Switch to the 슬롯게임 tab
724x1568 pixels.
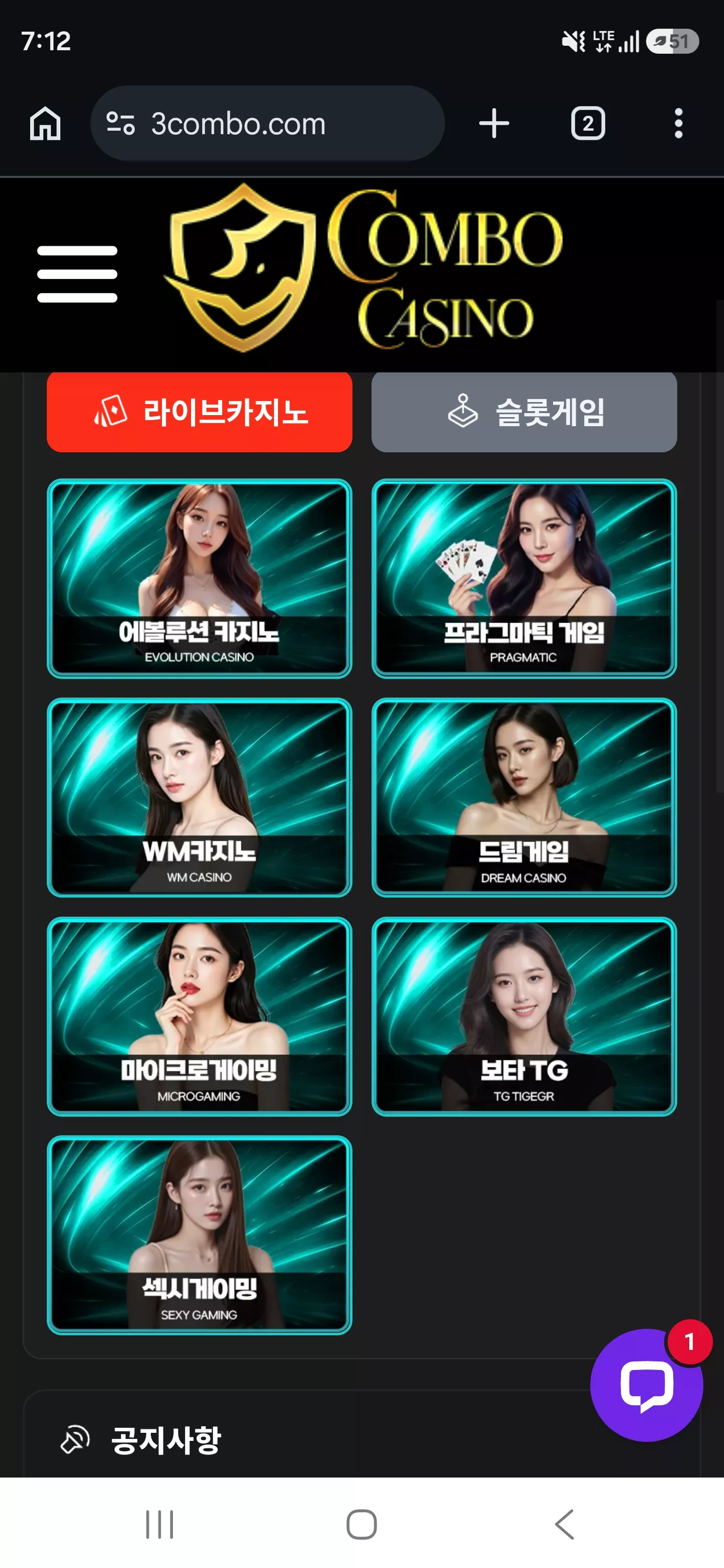click(524, 412)
